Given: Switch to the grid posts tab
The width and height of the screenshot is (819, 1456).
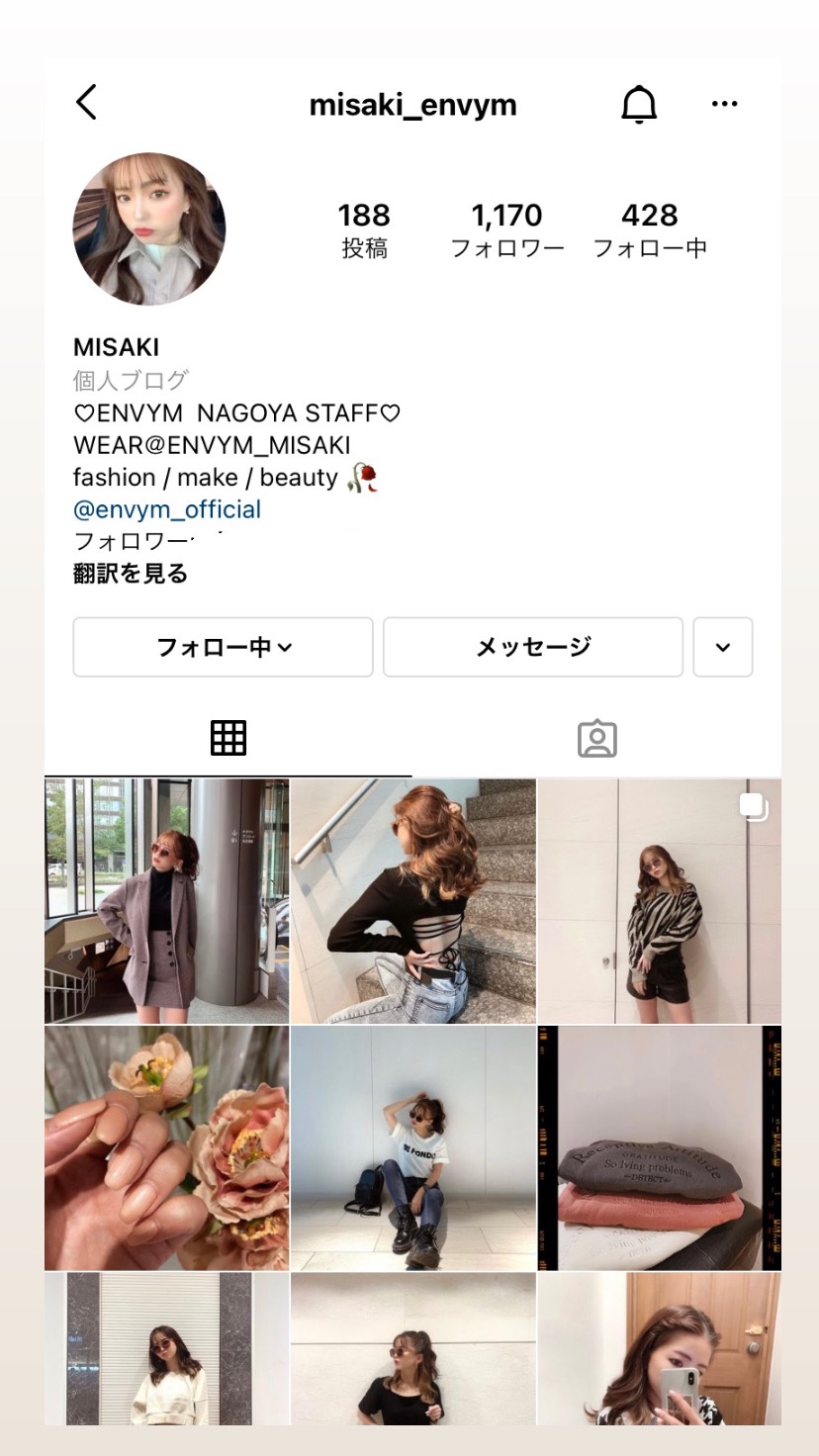Looking at the screenshot, I should (x=228, y=738).
